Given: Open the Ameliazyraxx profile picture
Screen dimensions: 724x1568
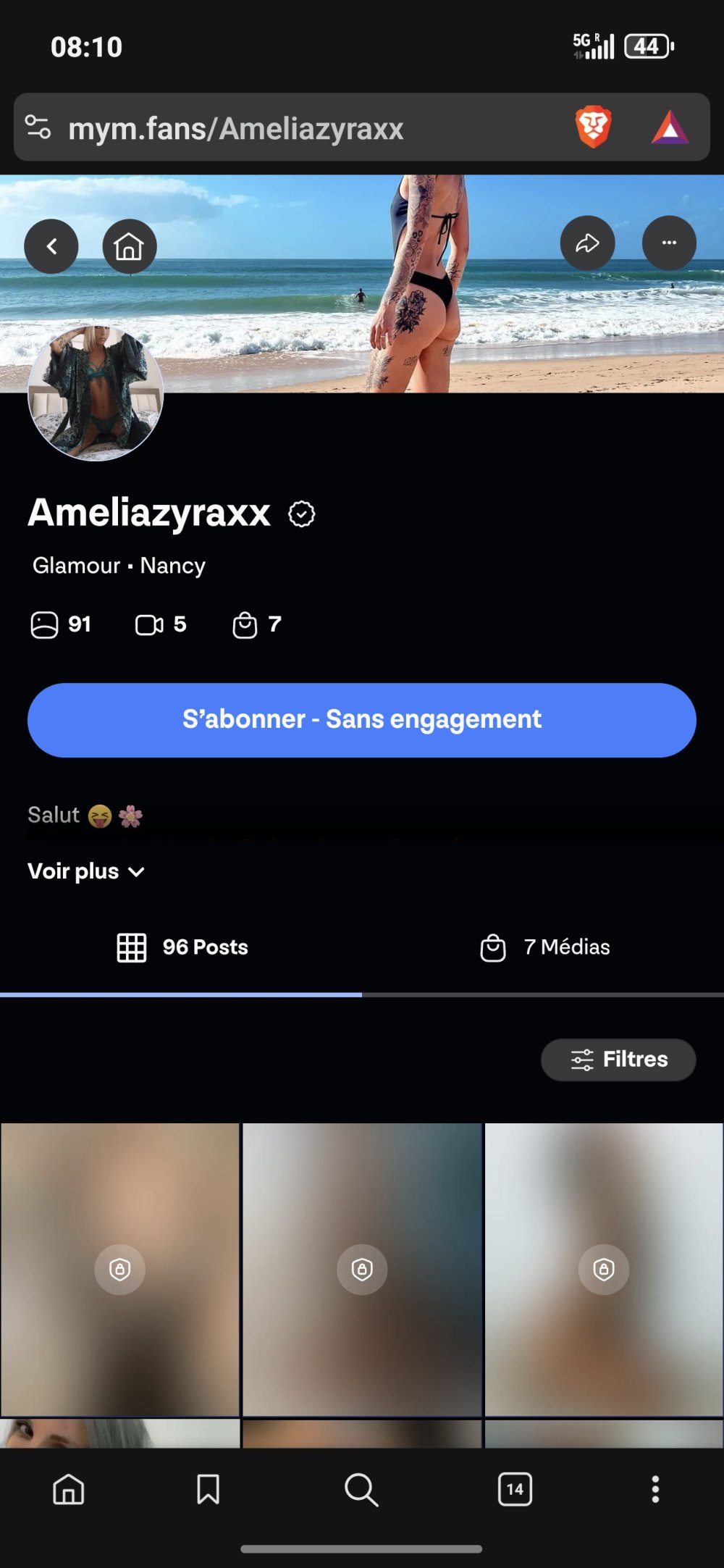Looking at the screenshot, I should click(x=96, y=393).
